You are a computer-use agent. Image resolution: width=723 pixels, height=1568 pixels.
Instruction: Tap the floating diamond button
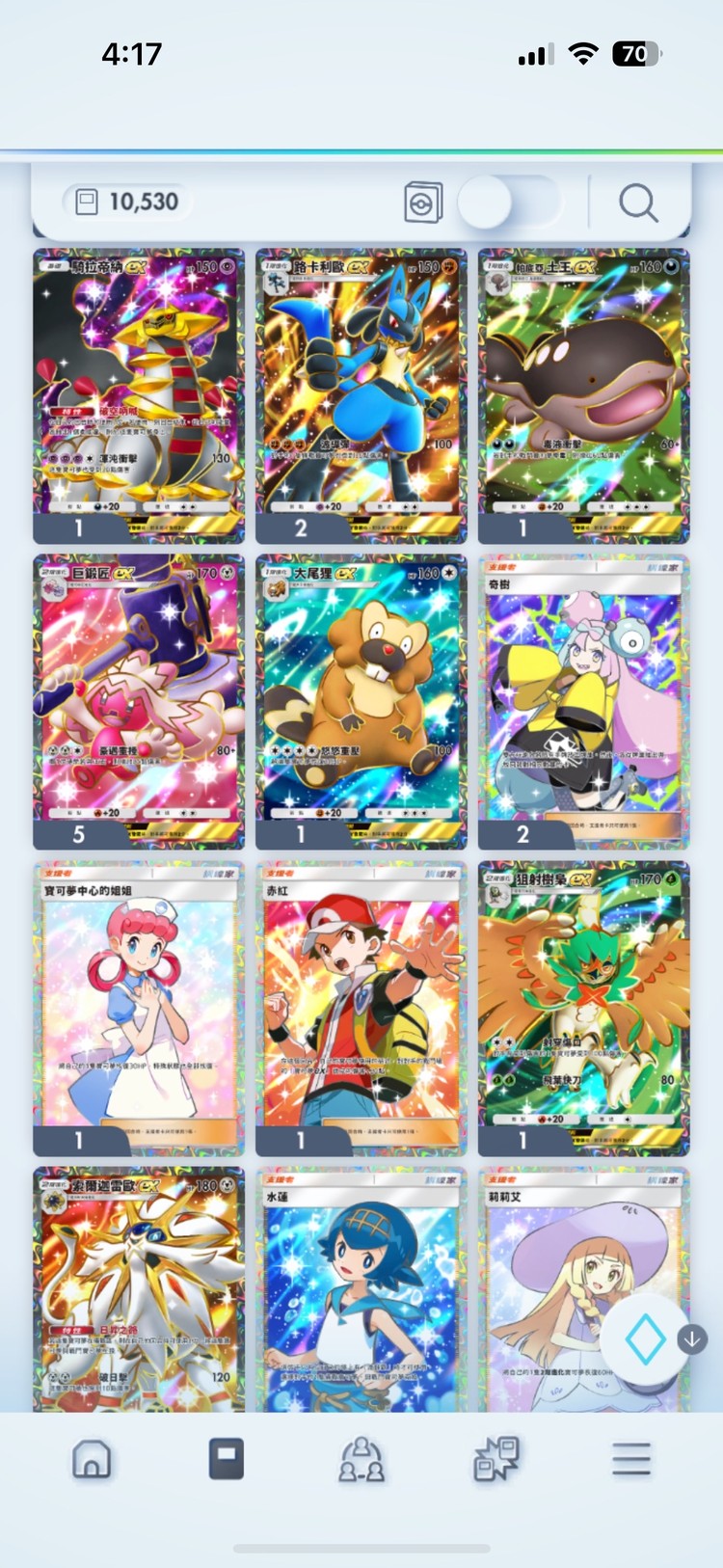[645, 1339]
